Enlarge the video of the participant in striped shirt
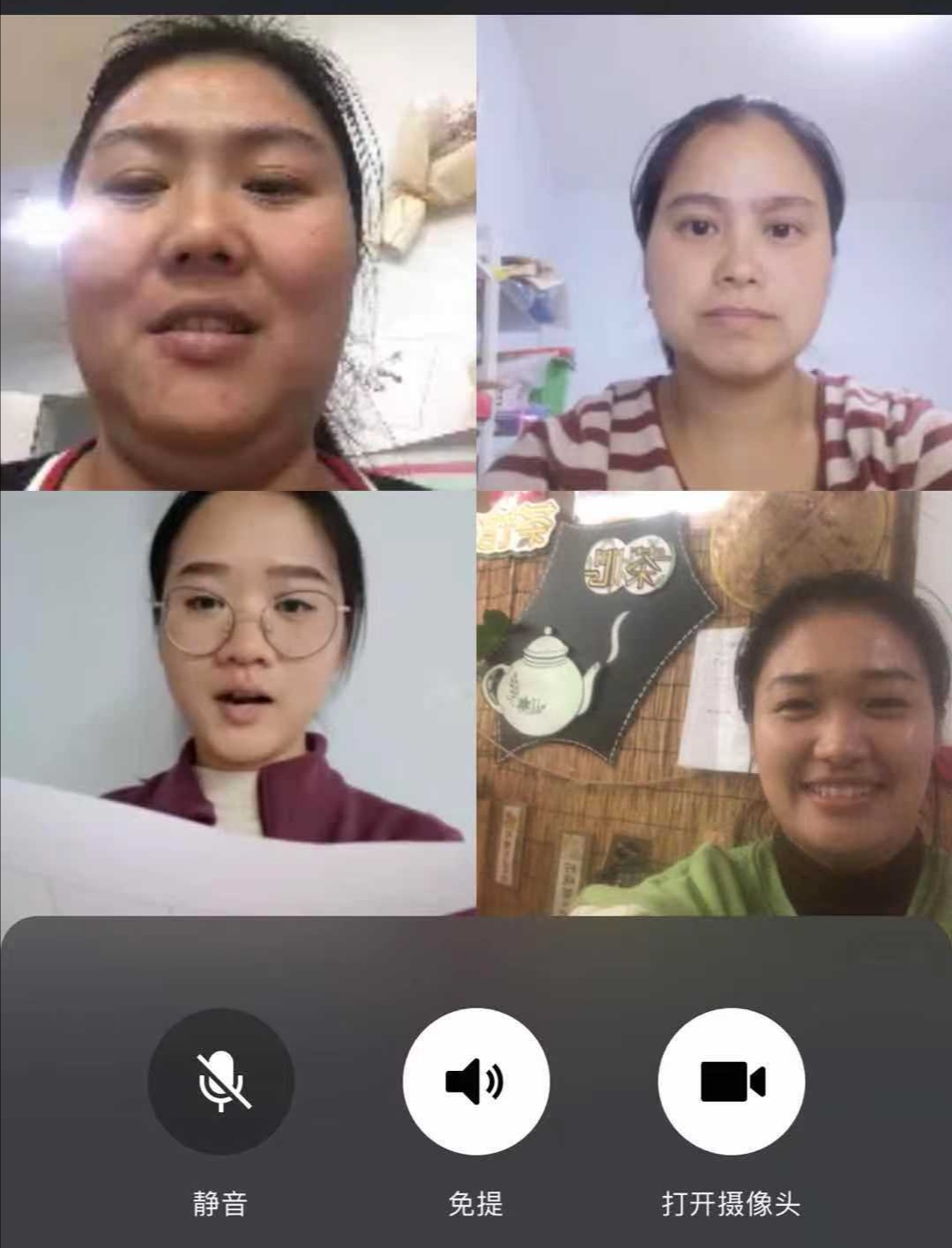 714,254
